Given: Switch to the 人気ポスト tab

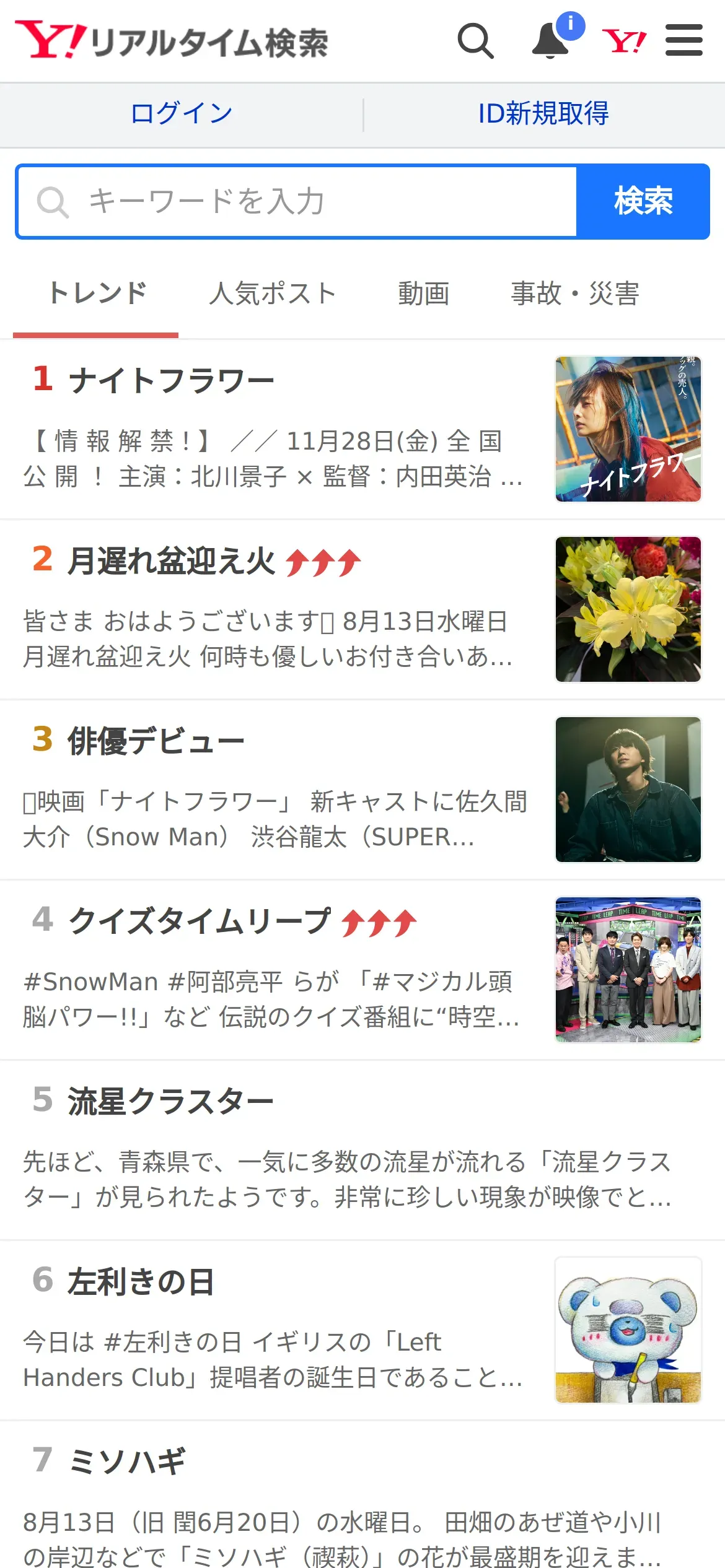Looking at the screenshot, I should click(273, 294).
